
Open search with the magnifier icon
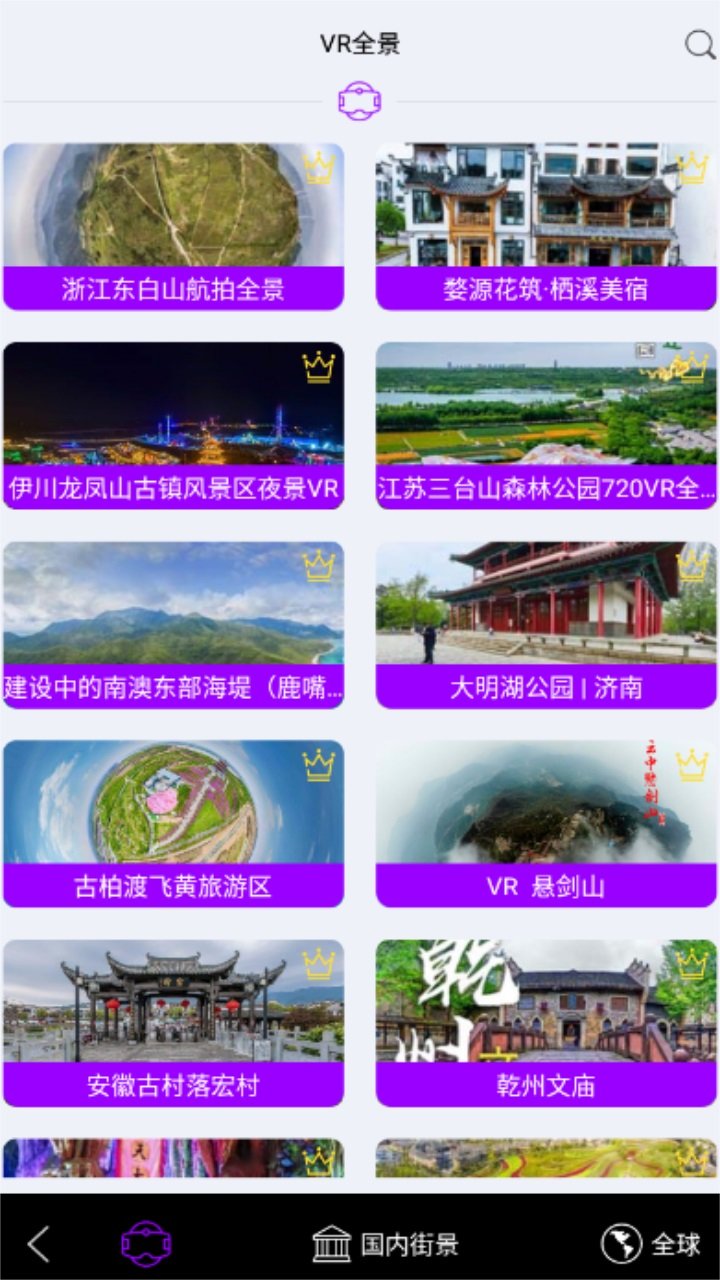coord(697,46)
